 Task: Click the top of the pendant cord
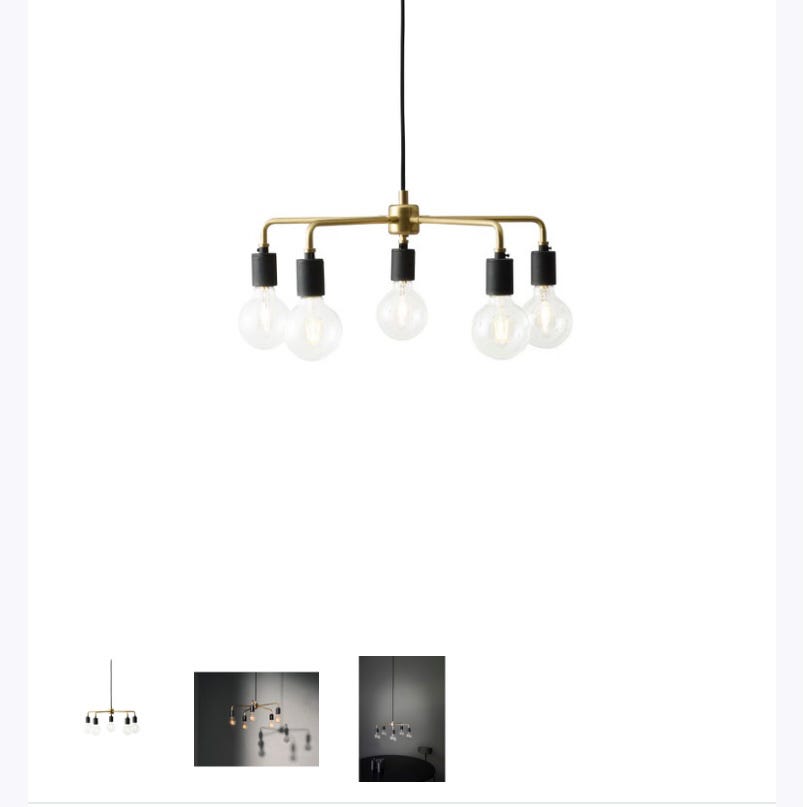tap(401, 10)
